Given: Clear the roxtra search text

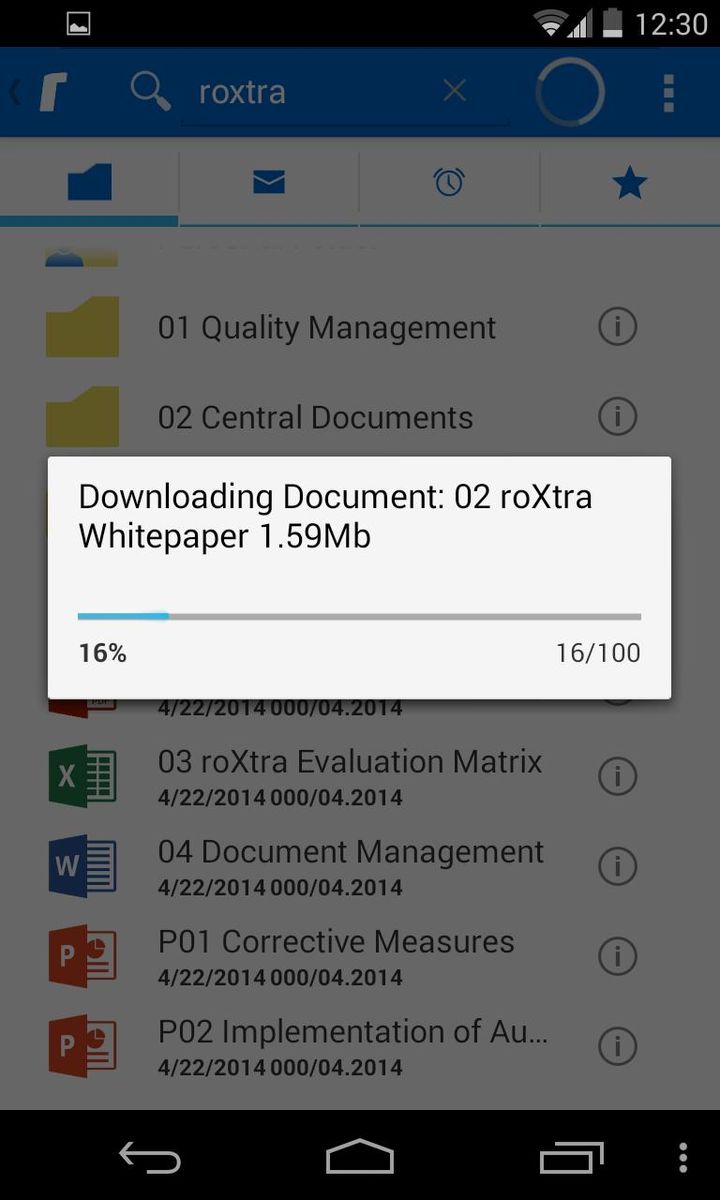Looking at the screenshot, I should click(455, 92).
